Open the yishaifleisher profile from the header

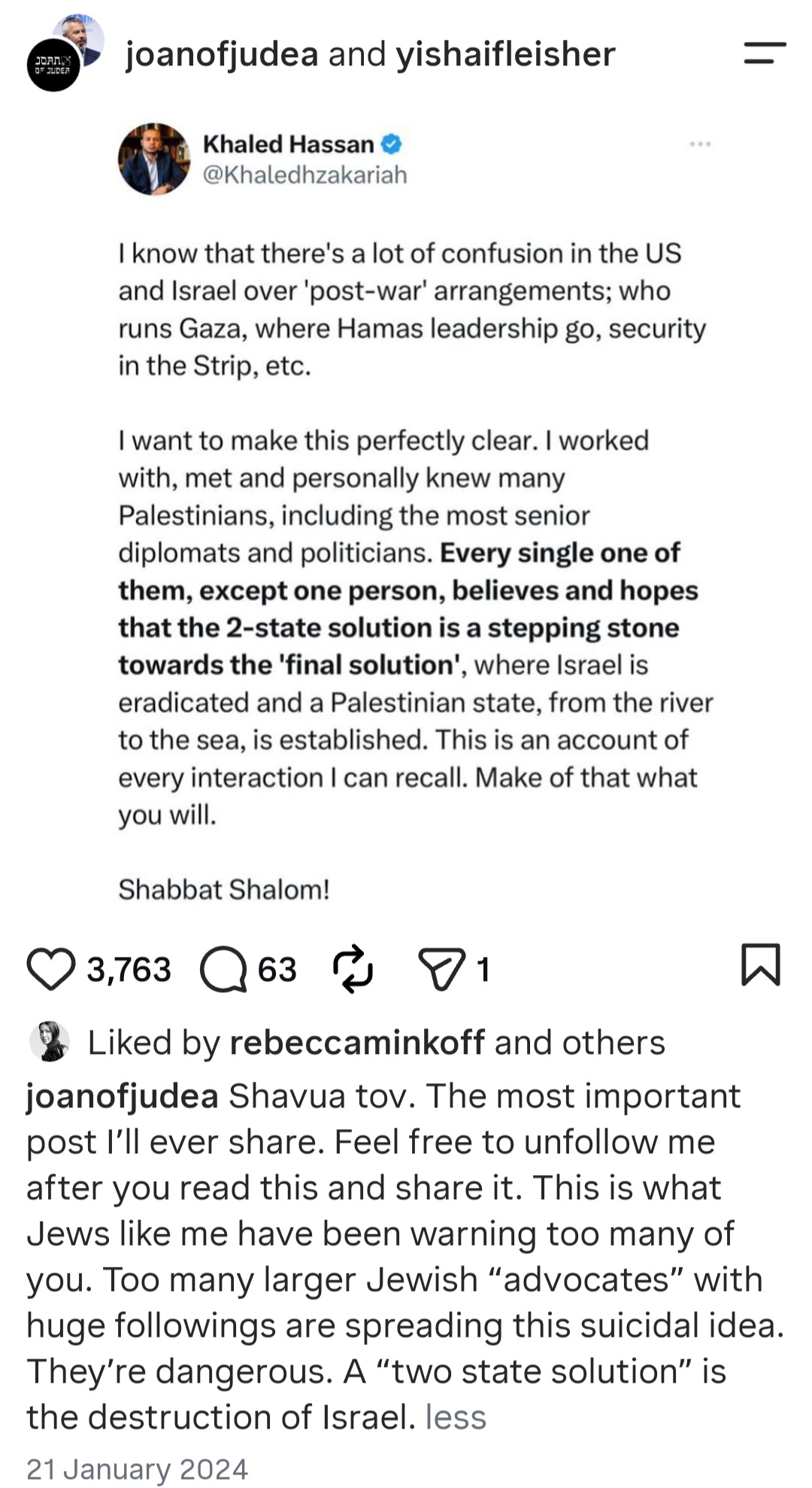coord(505,54)
